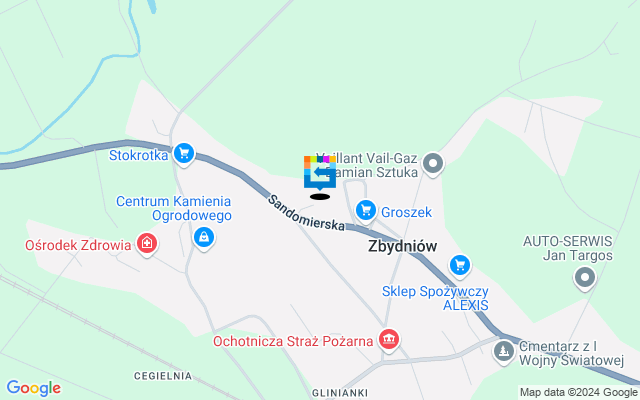Select the Stokrotka shop marker
This screenshot has height=400, width=640.
(183, 154)
